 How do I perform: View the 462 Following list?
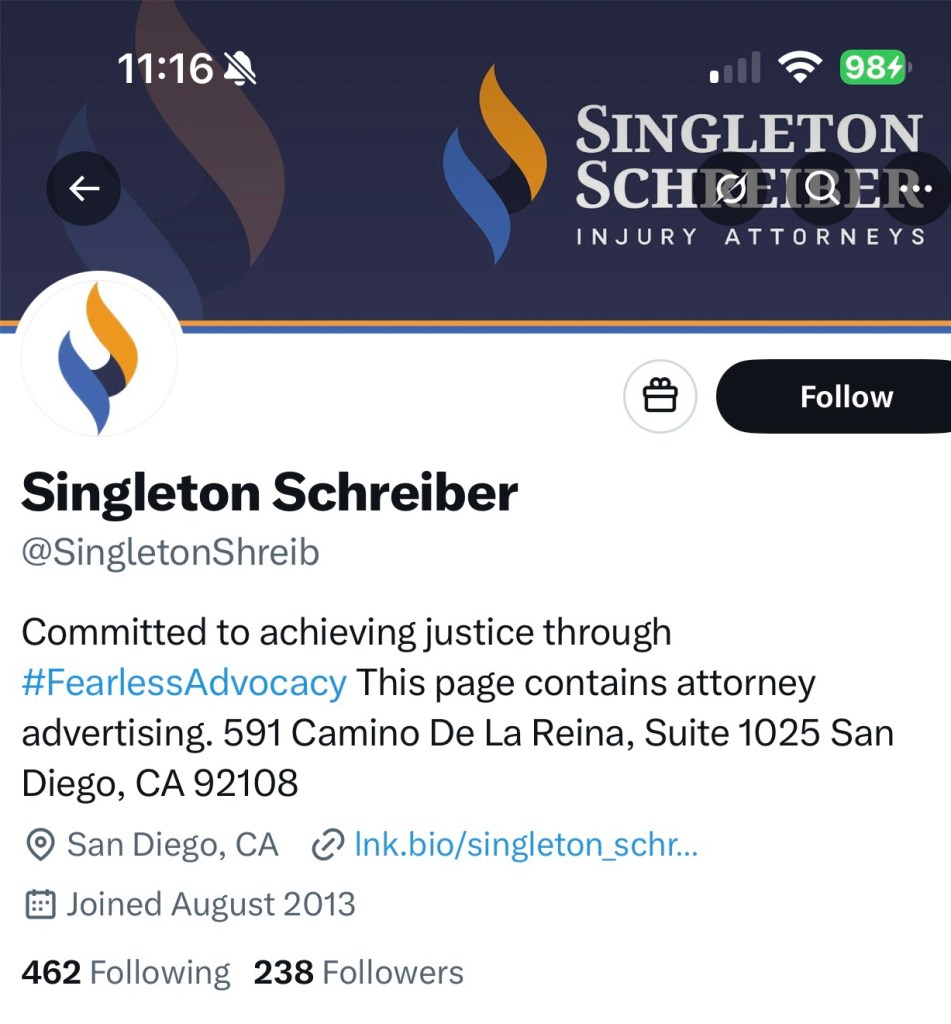click(126, 972)
